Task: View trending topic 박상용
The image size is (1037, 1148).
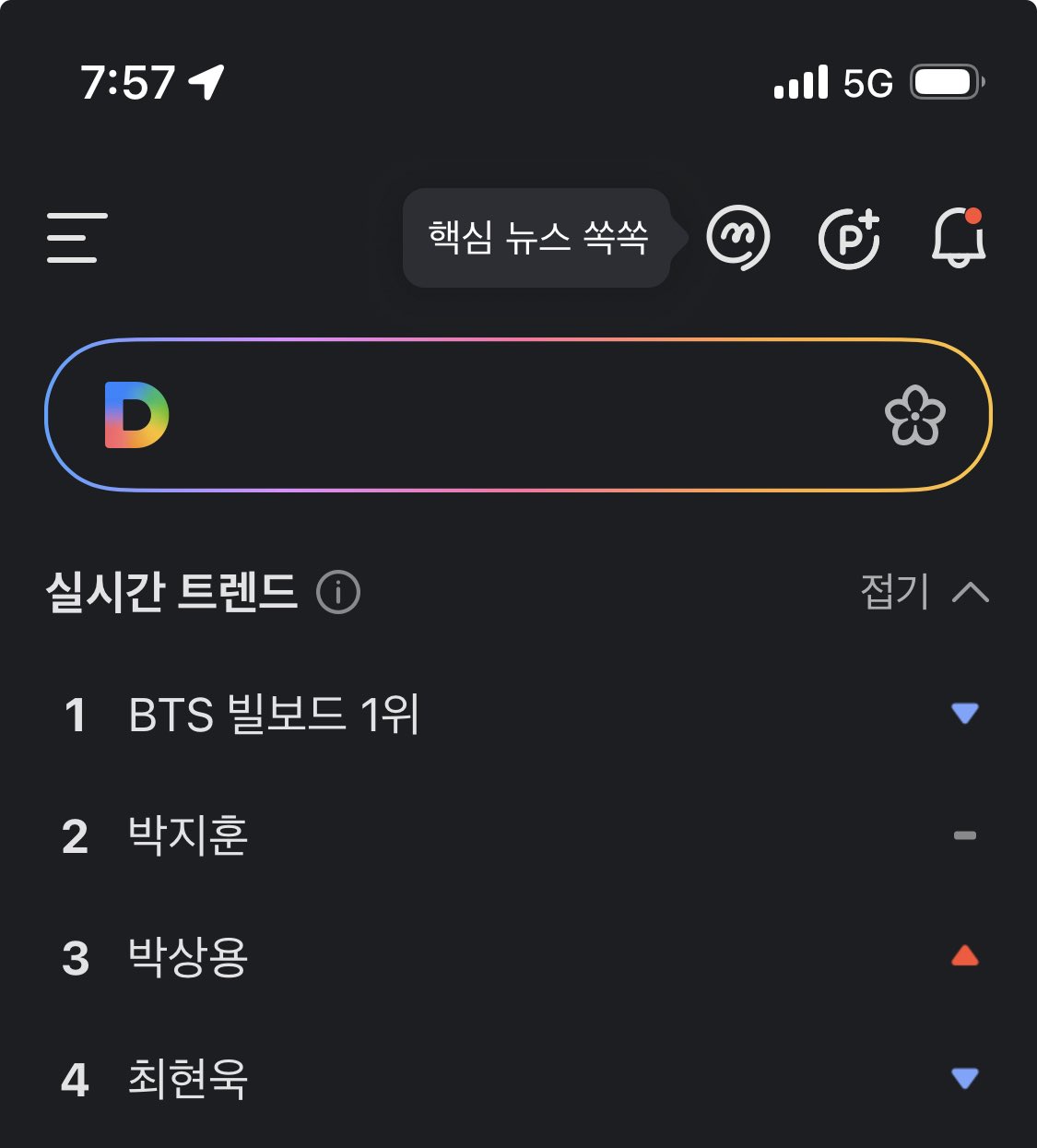Action: (x=188, y=957)
